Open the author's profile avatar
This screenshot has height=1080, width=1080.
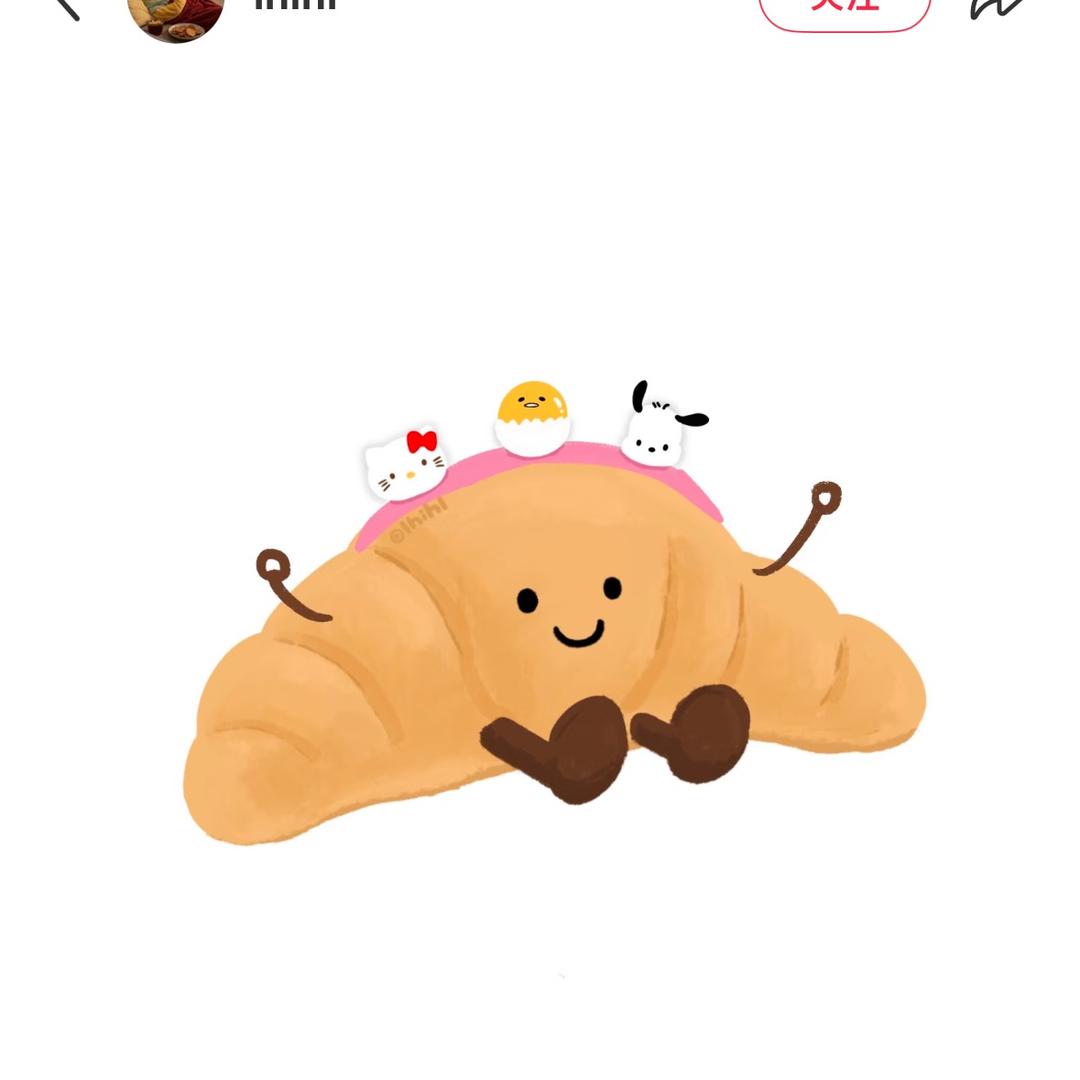coord(176,10)
